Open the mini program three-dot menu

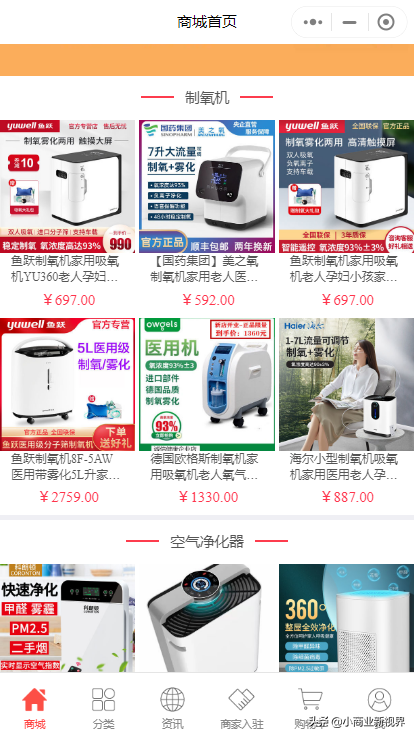coord(313,22)
